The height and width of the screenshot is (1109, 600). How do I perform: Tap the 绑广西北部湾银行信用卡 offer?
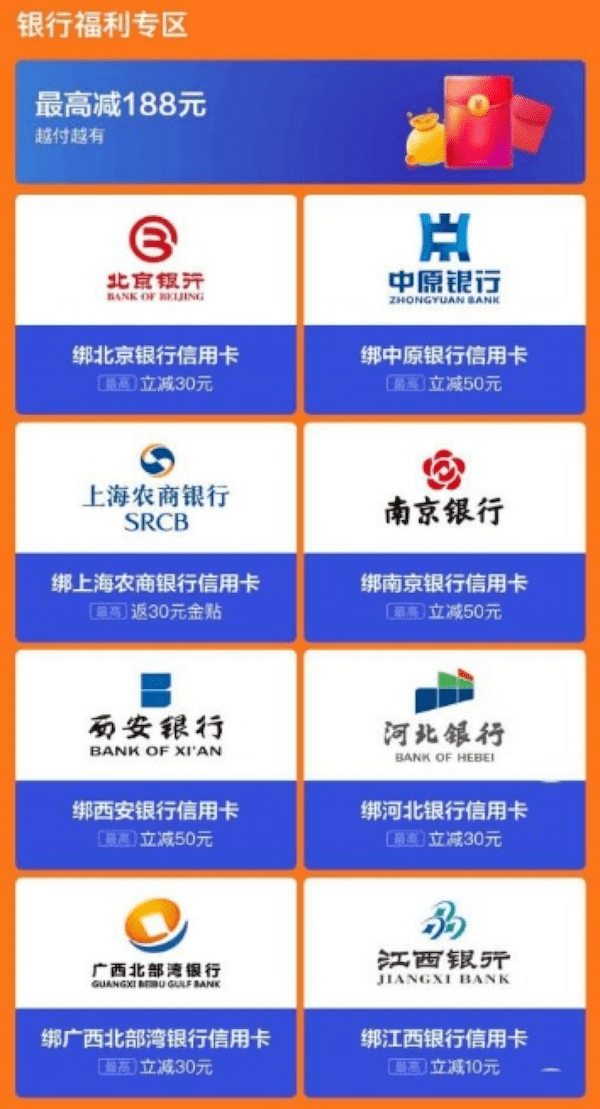(156, 986)
